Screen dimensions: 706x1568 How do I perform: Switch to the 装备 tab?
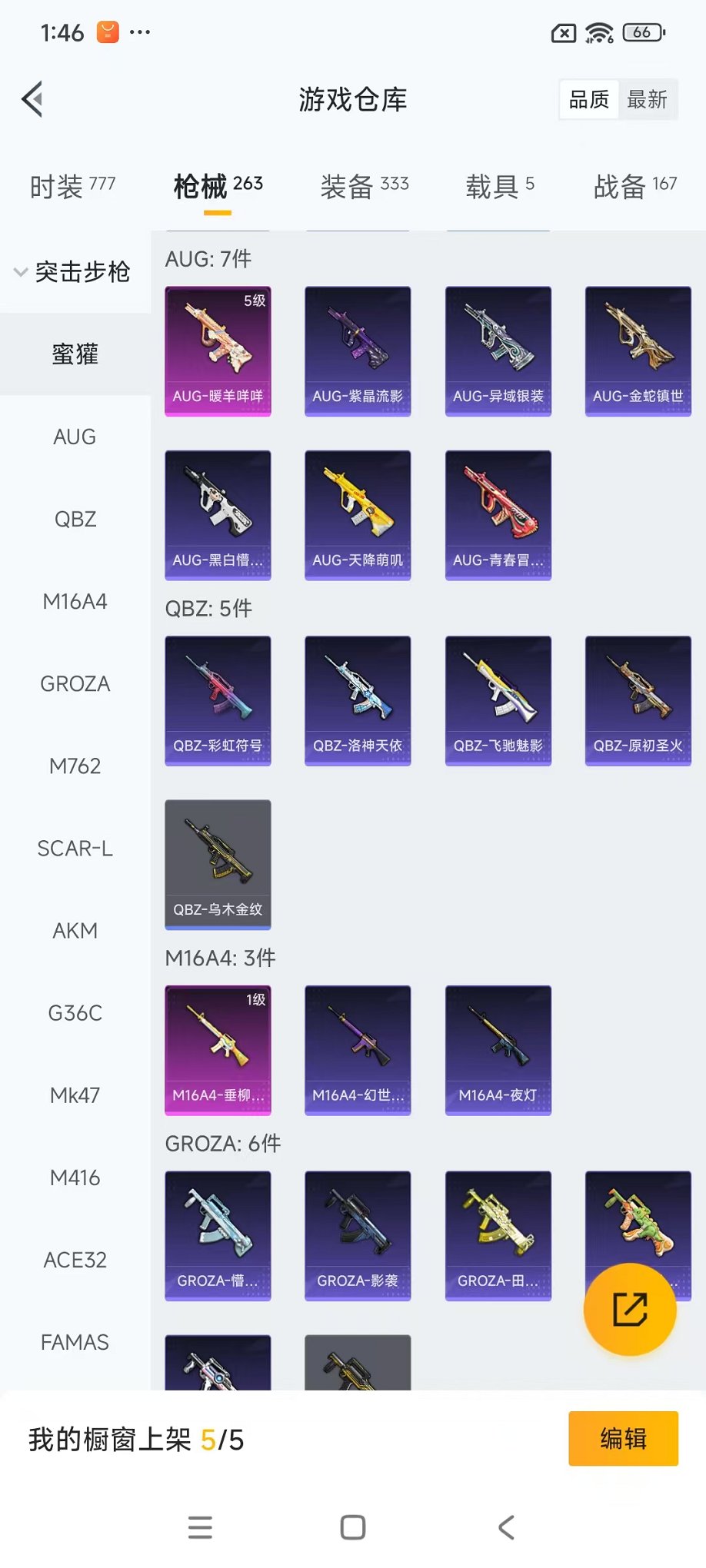364,185
